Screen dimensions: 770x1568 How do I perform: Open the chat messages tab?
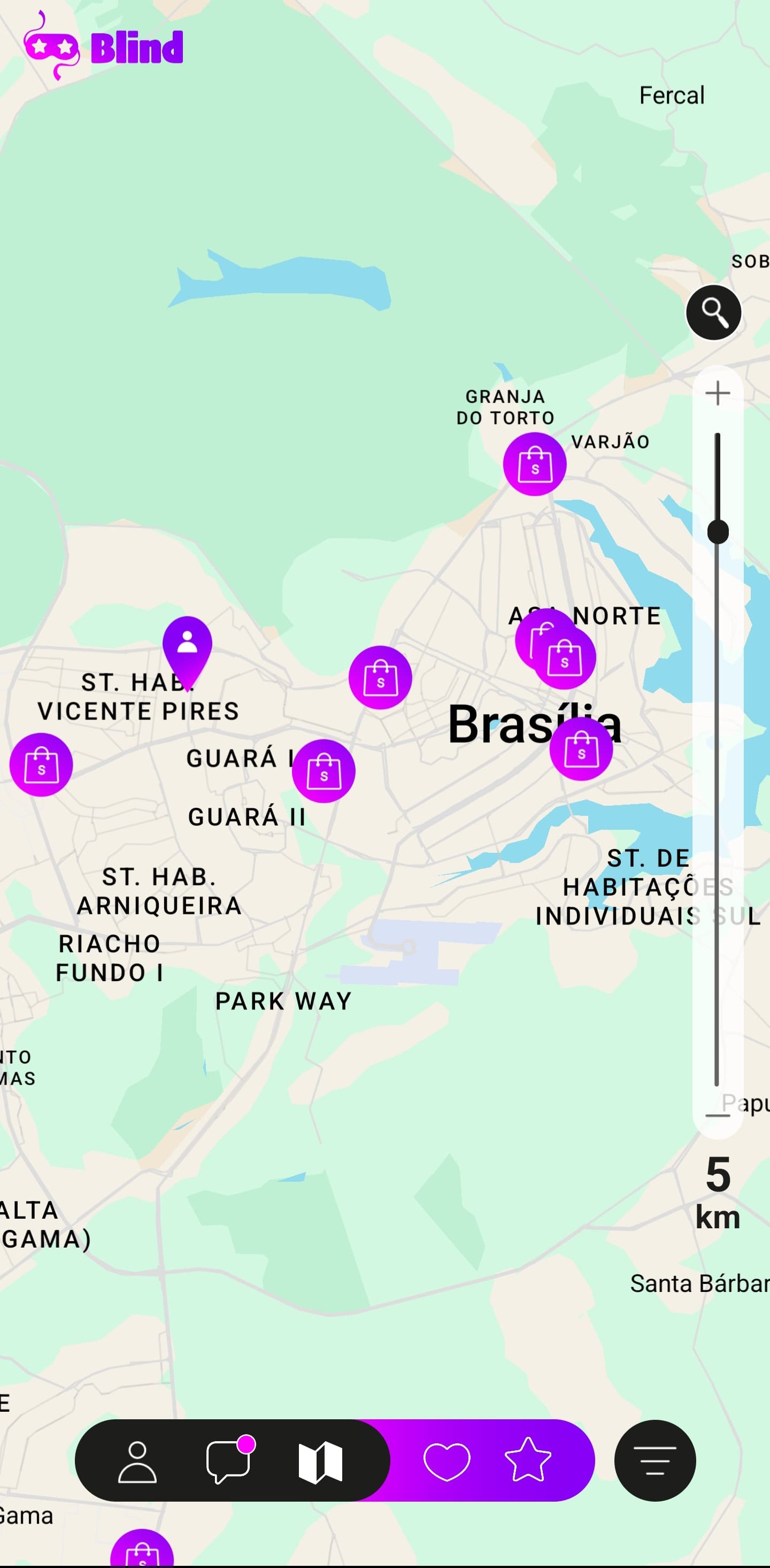pyautogui.click(x=229, y=1461)
